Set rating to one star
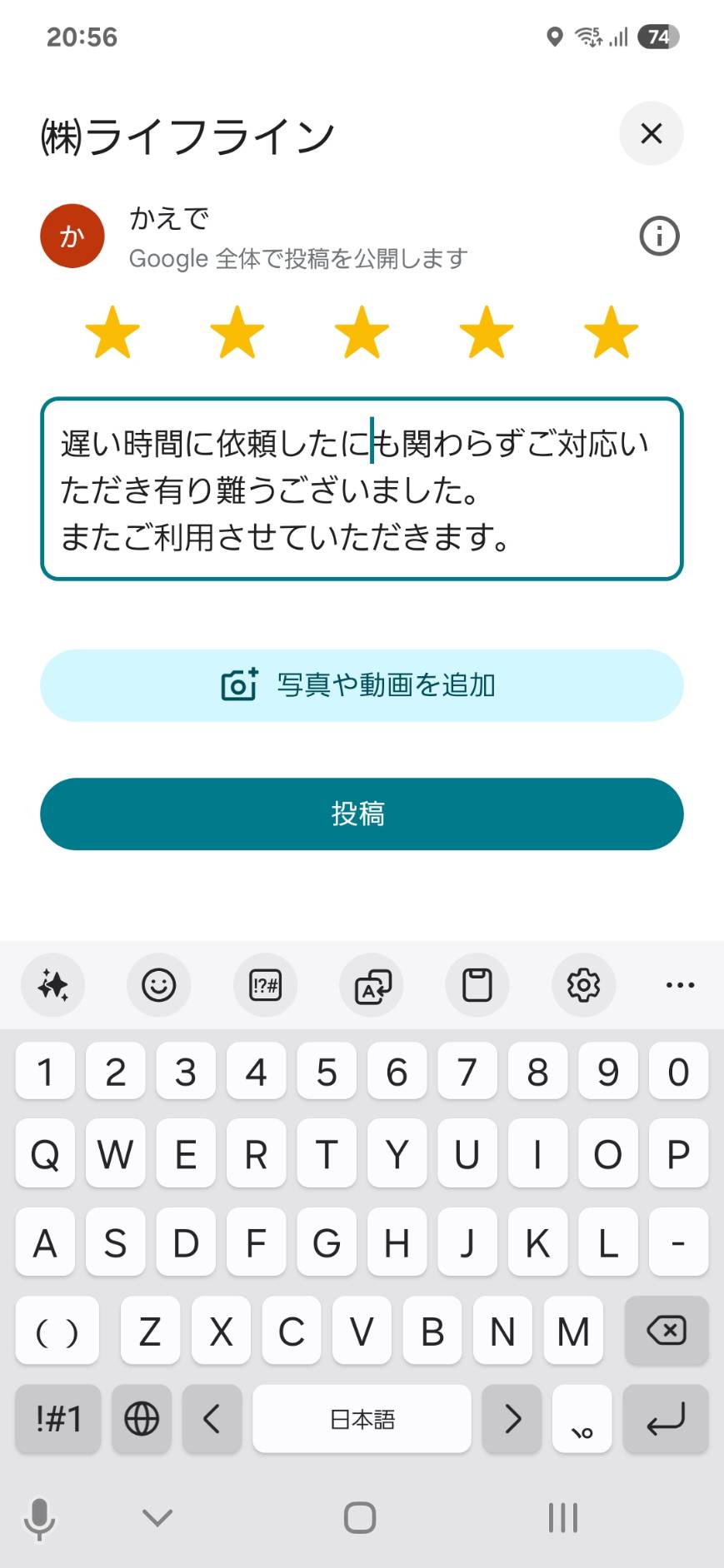Screen dimensions: 724x1568 [x=112, y=332]
